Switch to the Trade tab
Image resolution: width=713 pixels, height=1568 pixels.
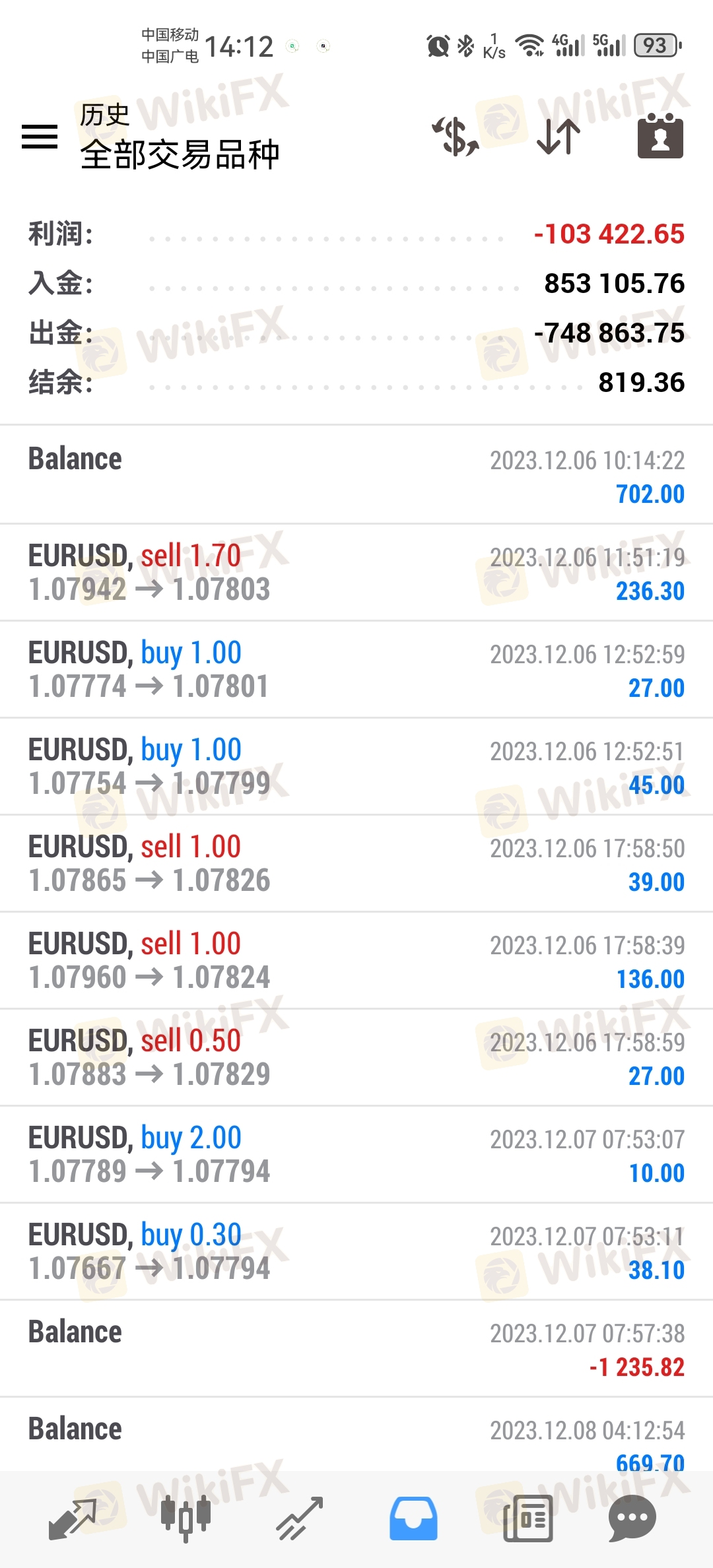point(300,1518)
